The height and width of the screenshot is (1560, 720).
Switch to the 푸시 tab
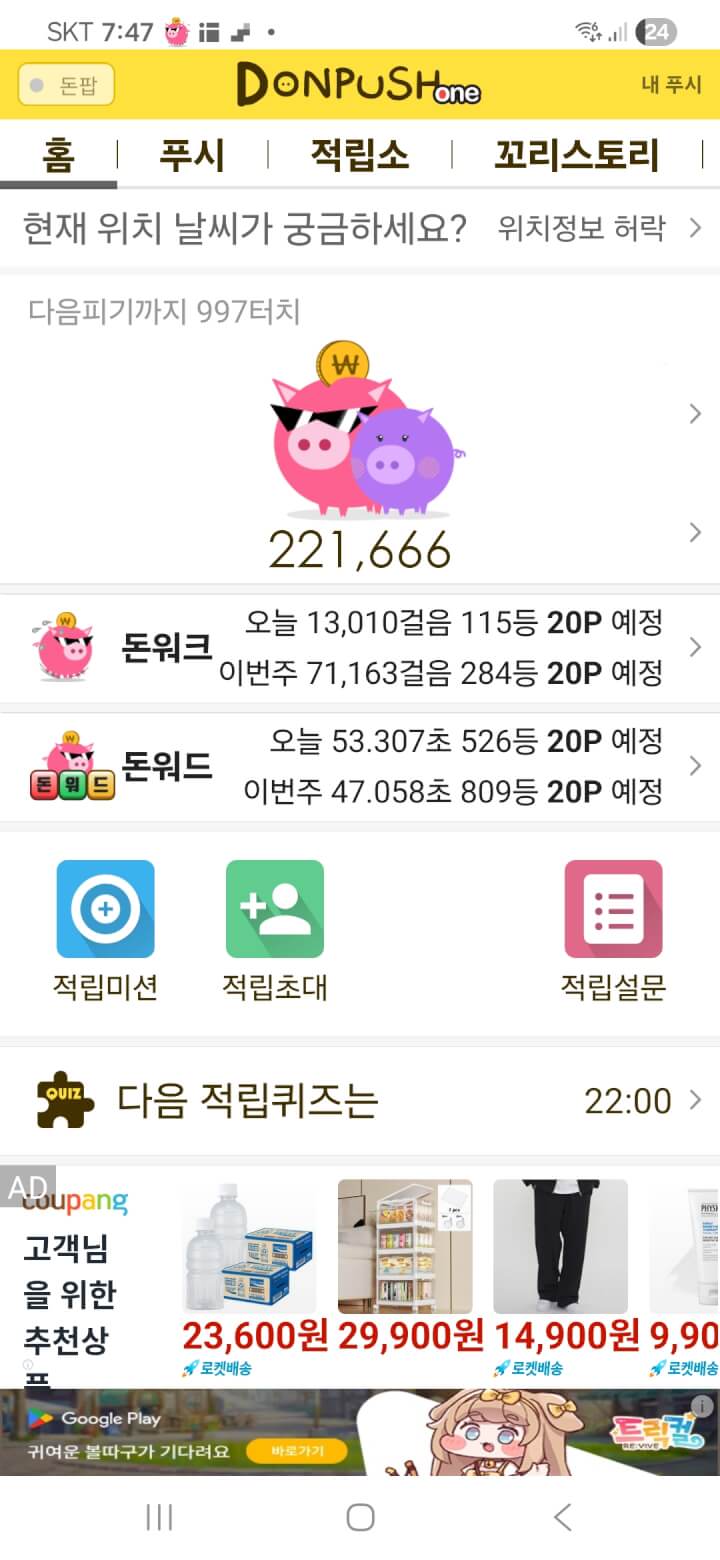pos(192,156)
